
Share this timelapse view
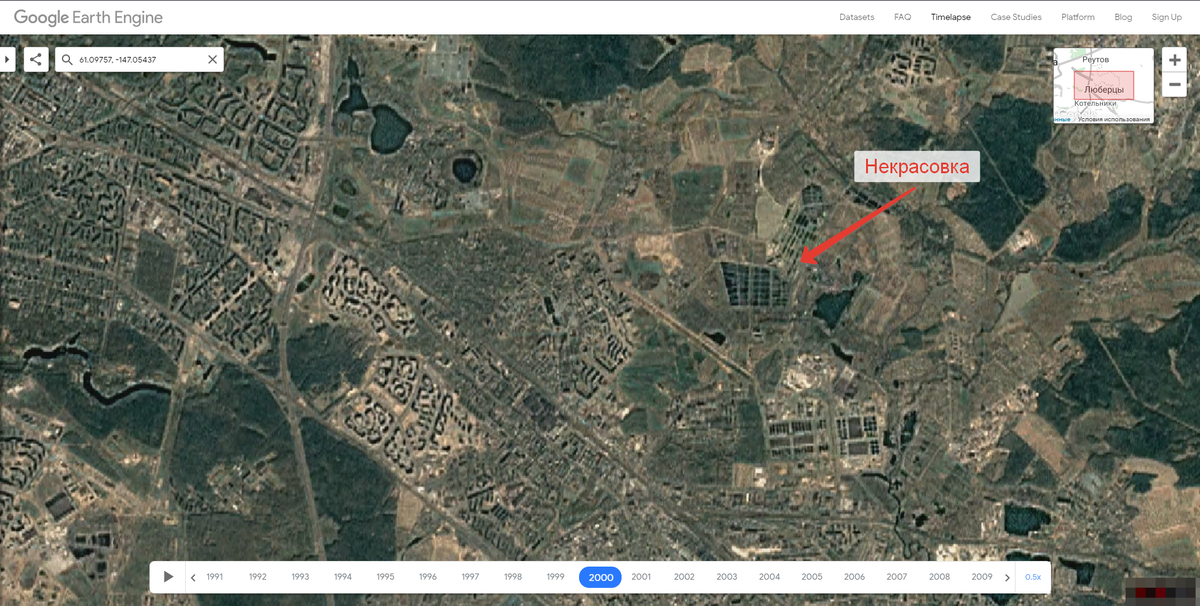pos(36,60)
